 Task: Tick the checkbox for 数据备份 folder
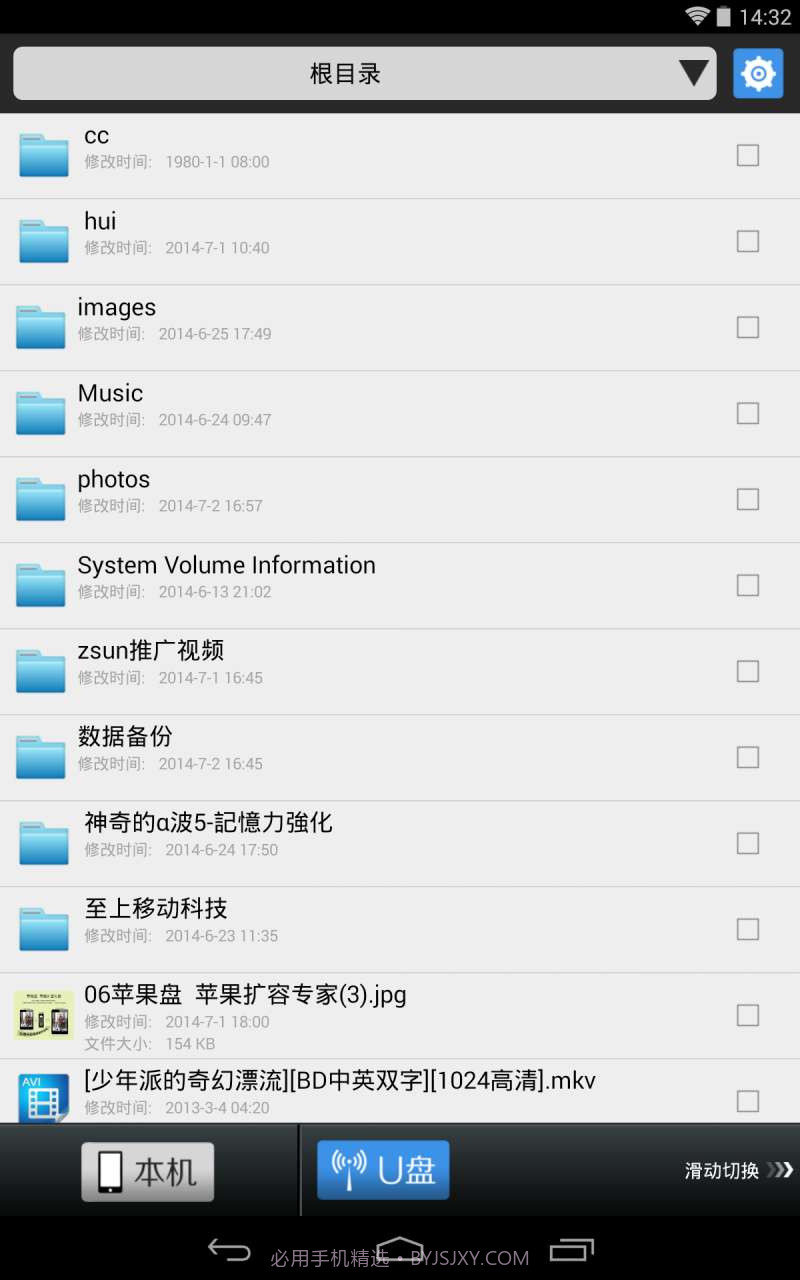[748, 757]
